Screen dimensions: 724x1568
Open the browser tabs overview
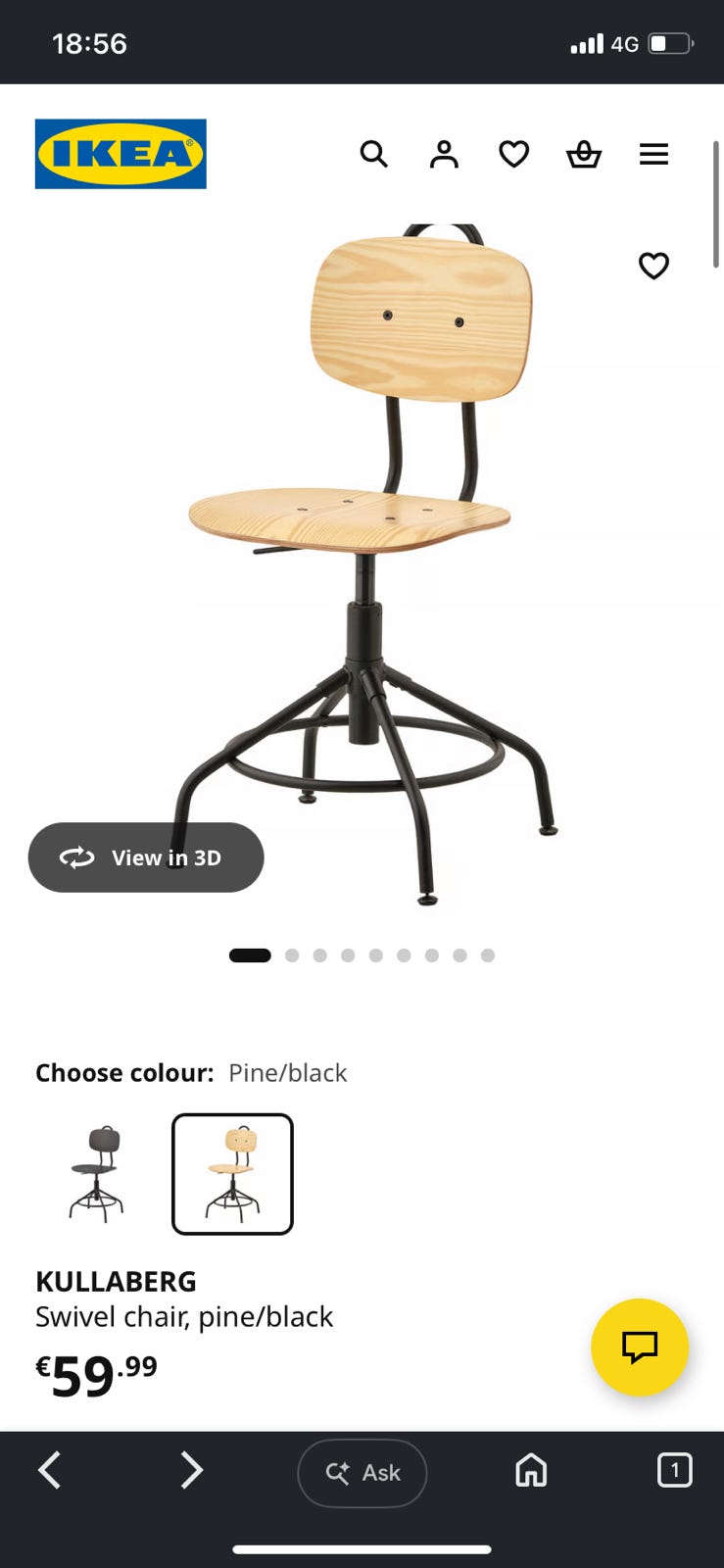(674, 1470)
